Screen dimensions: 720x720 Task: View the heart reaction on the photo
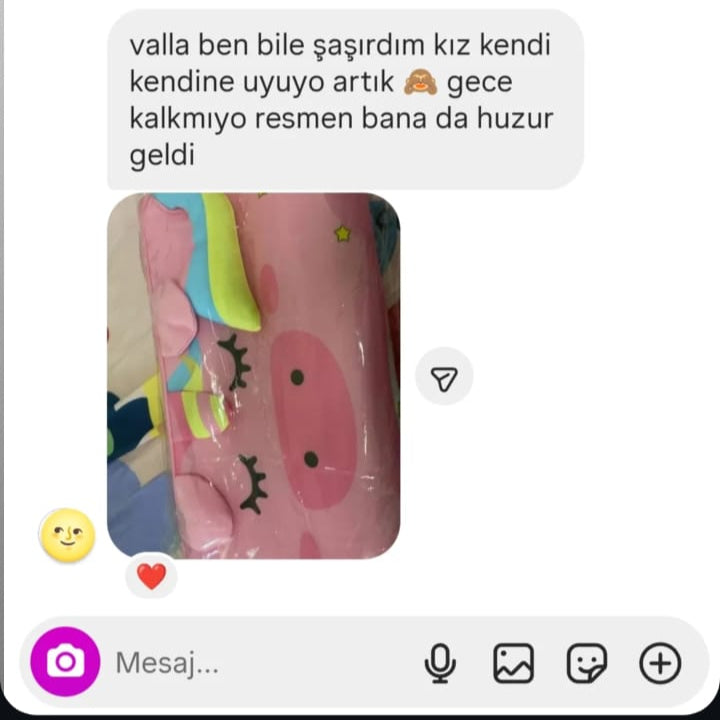(151, 576)
